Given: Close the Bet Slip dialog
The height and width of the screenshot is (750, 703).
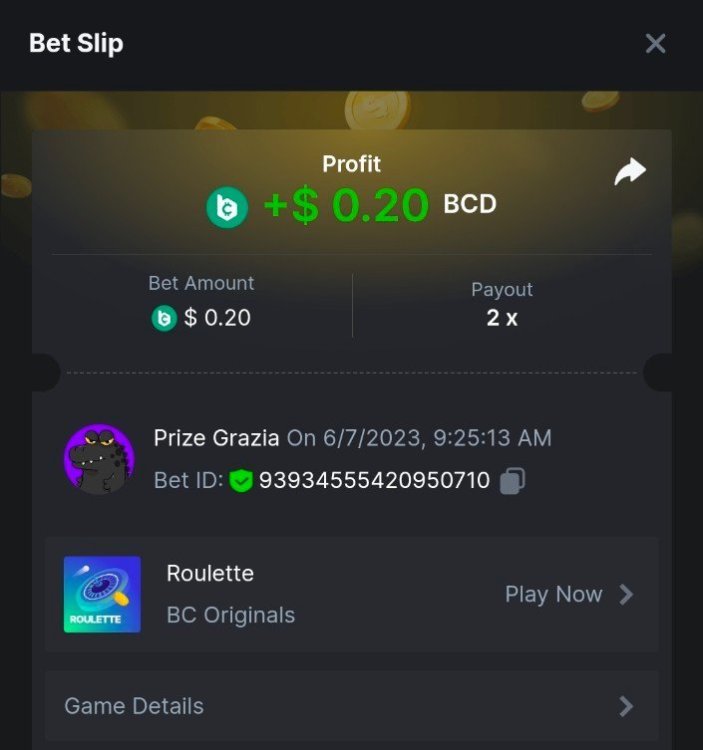Looking at the screenshot, I should (655, 43).
